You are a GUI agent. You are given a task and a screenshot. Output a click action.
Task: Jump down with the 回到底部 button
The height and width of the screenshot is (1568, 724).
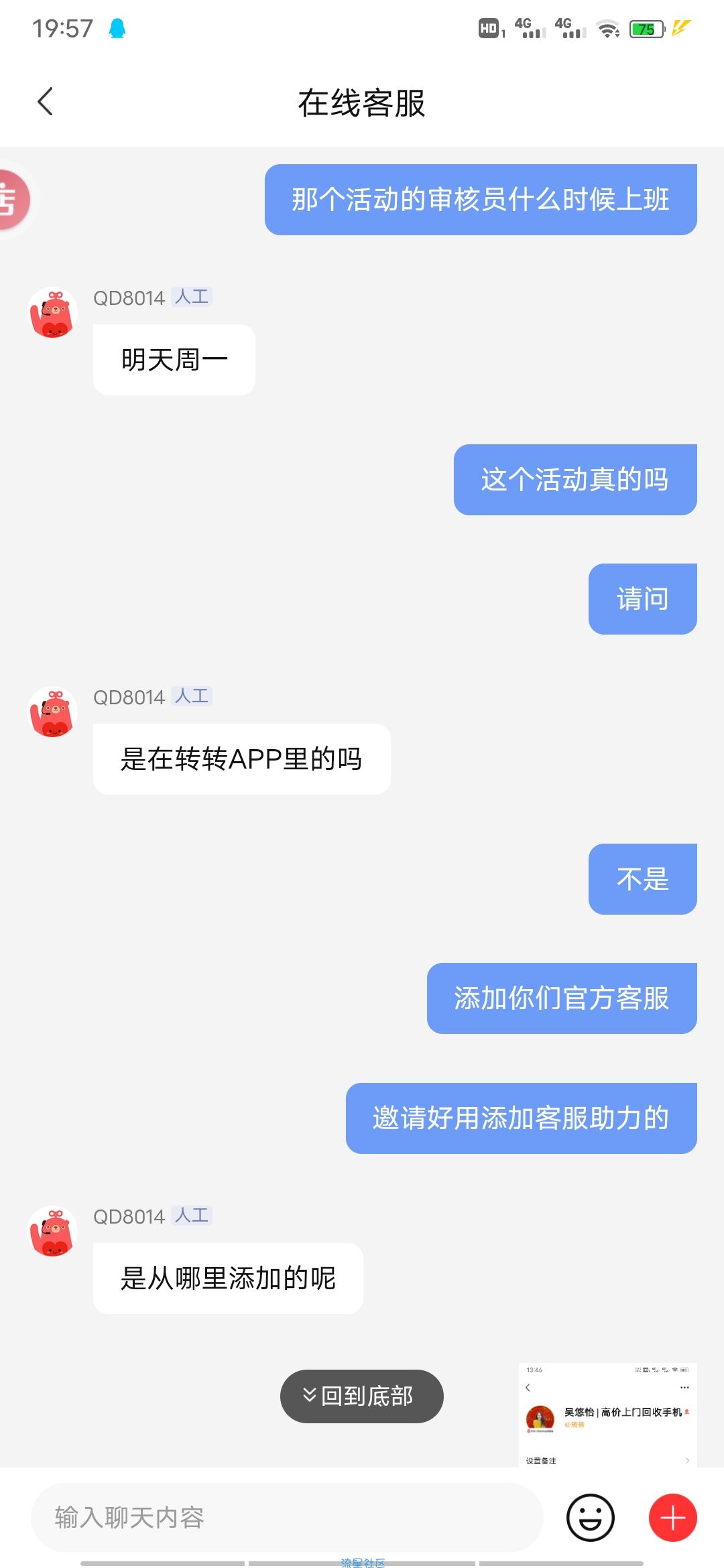[x=361, y=1396]
